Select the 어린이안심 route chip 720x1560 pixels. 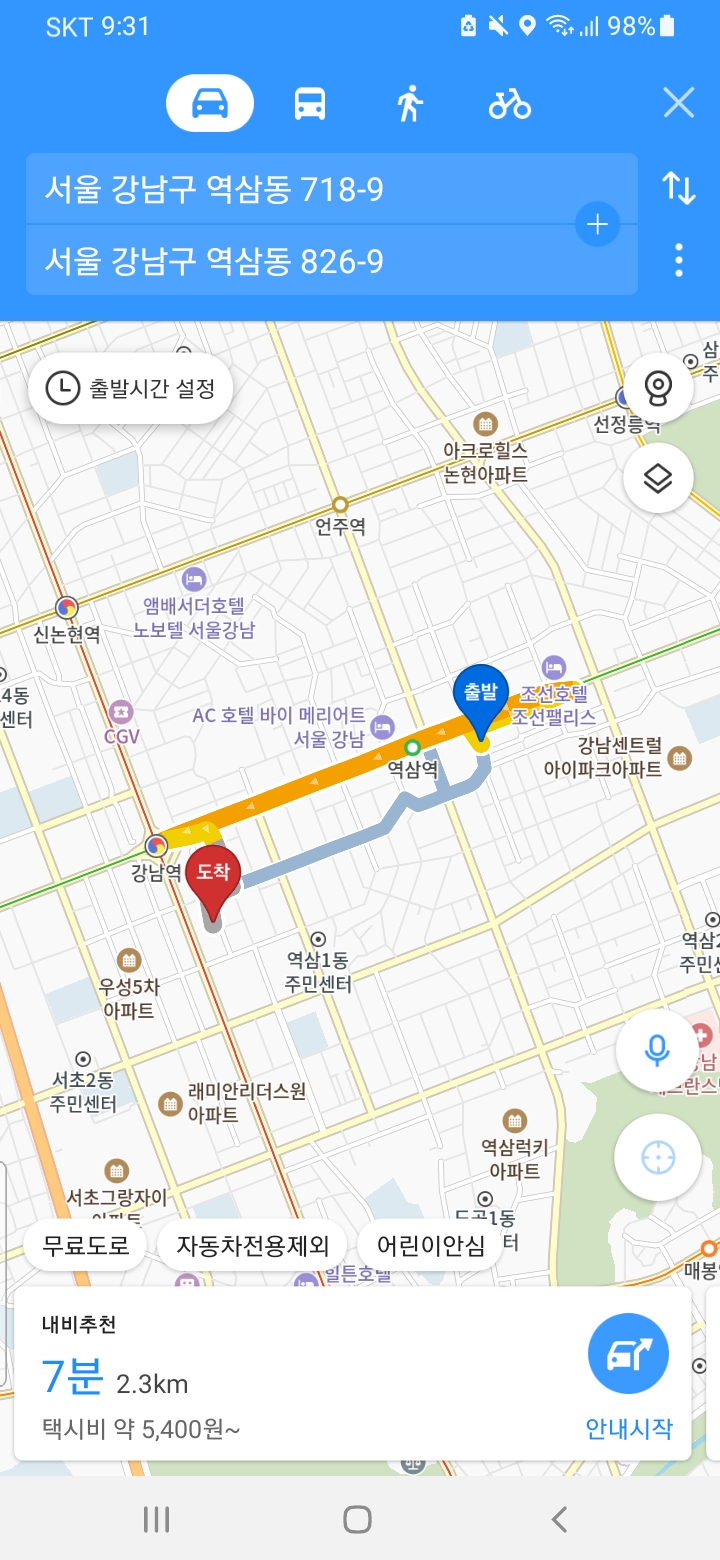tap(430, 1246)
